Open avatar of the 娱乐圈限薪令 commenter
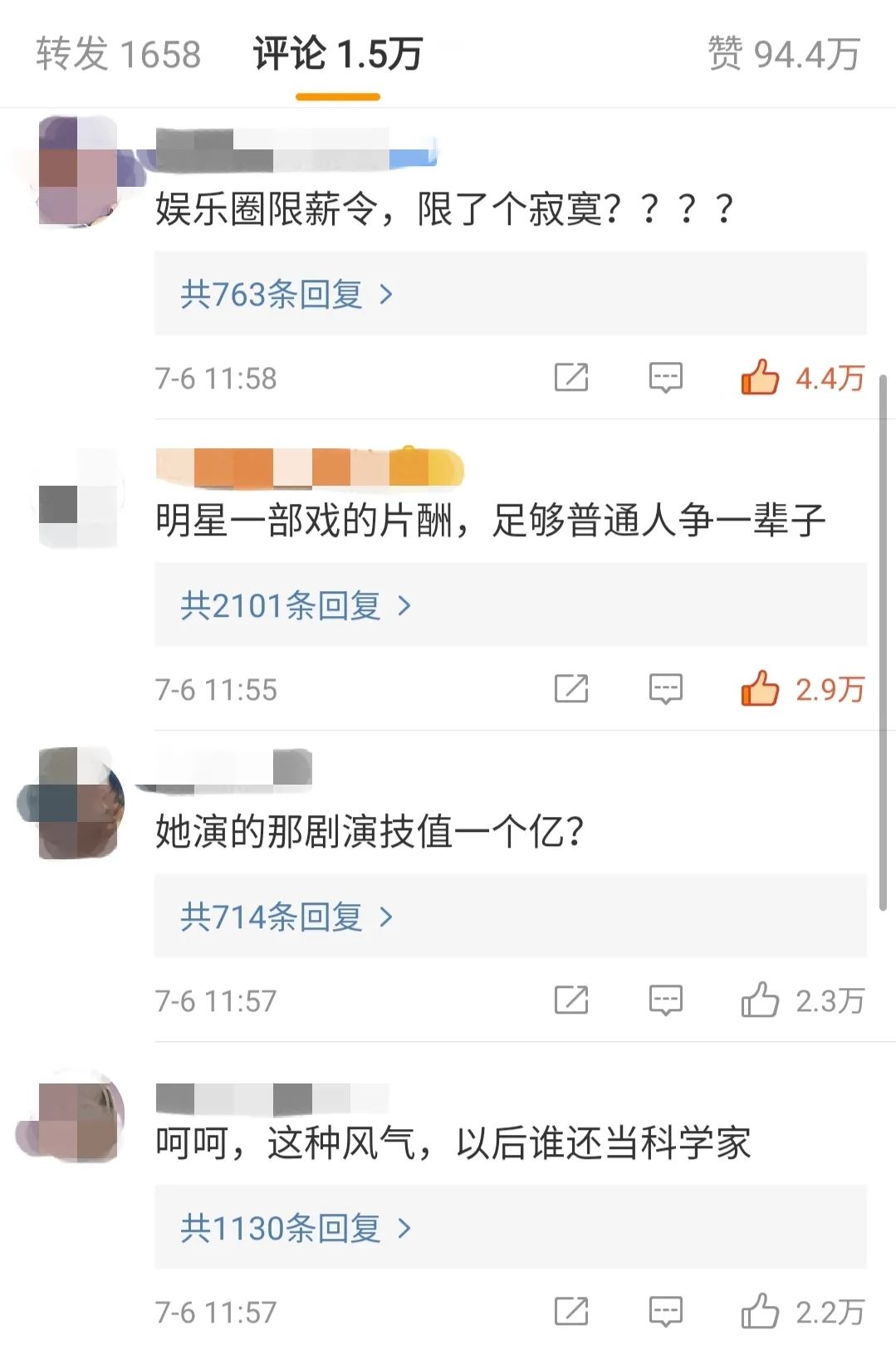 [x=78, y=172]
